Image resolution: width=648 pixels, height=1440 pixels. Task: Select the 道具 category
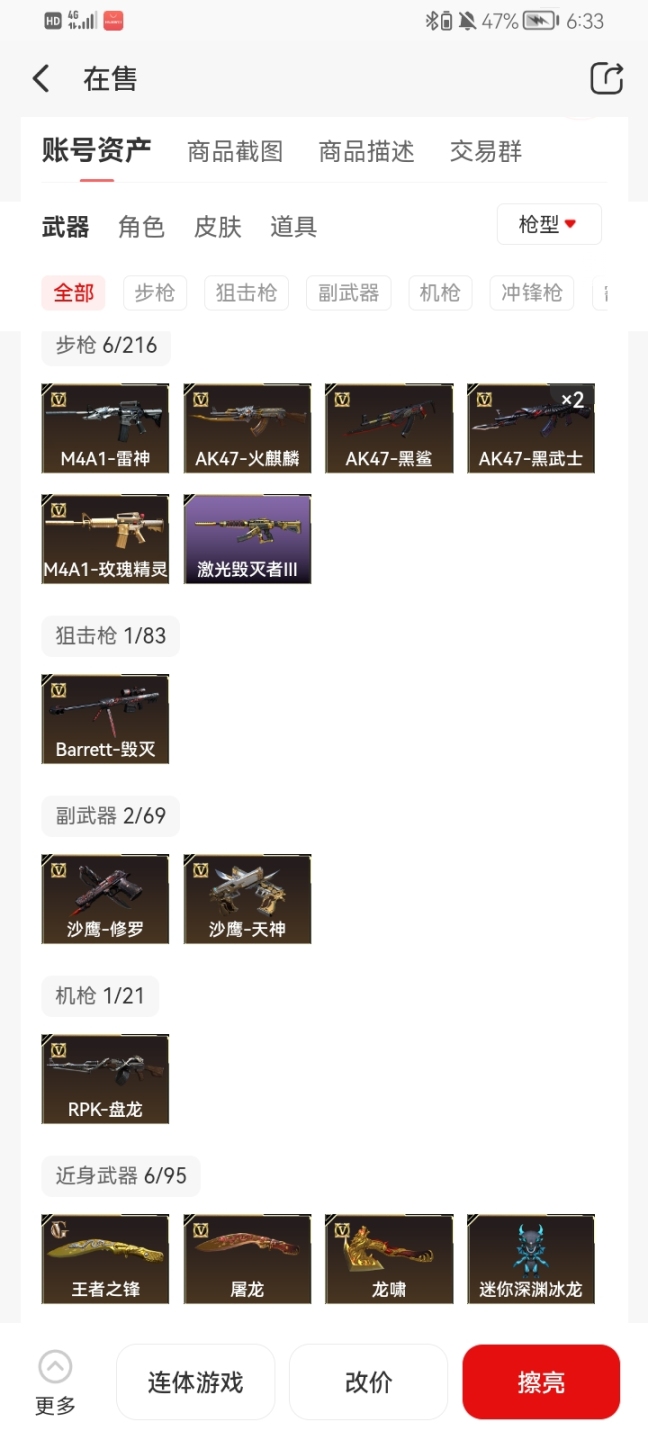click(293, 227)
